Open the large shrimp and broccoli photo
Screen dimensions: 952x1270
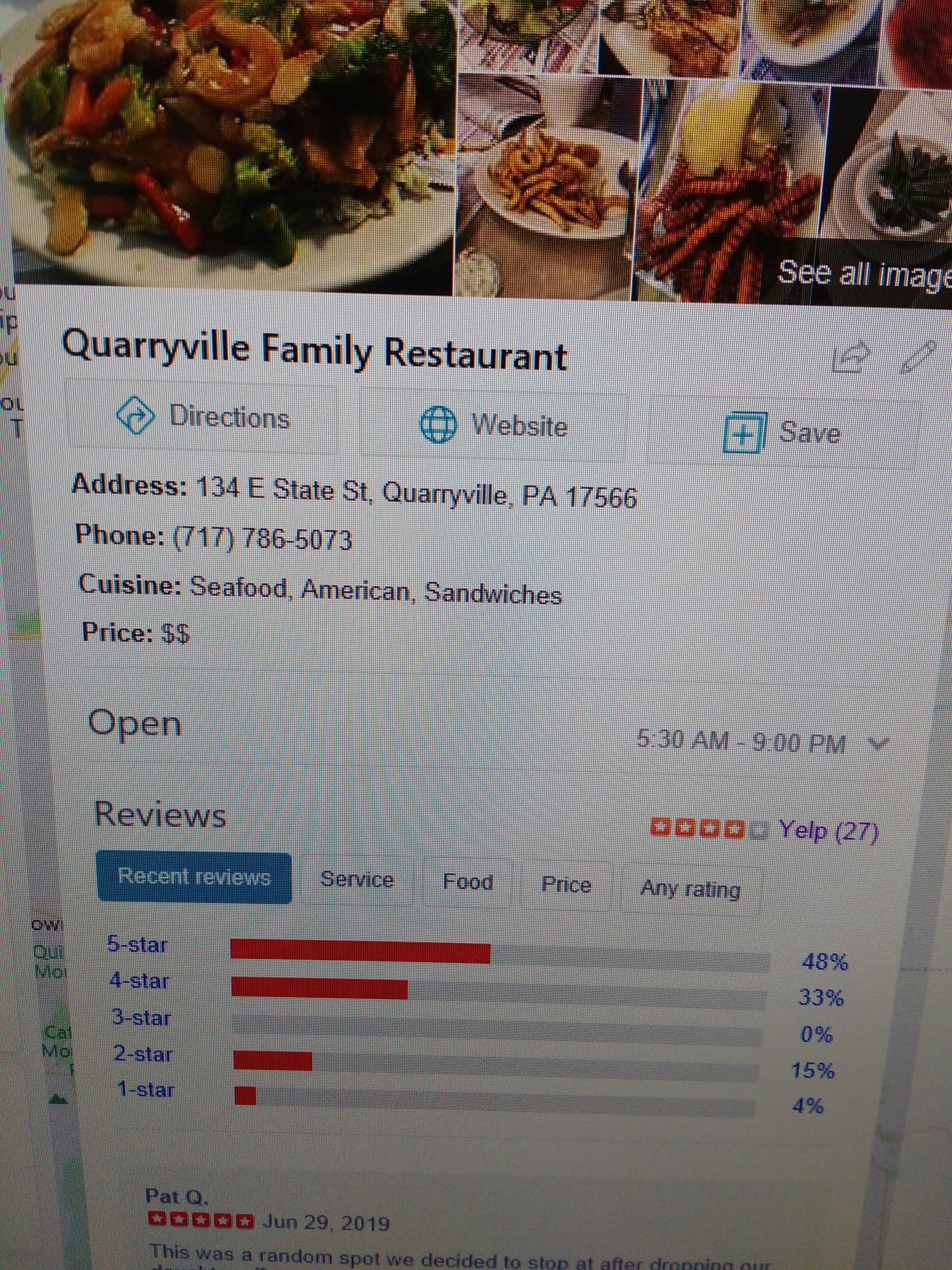pyautogui.click(x=228, y=140)
